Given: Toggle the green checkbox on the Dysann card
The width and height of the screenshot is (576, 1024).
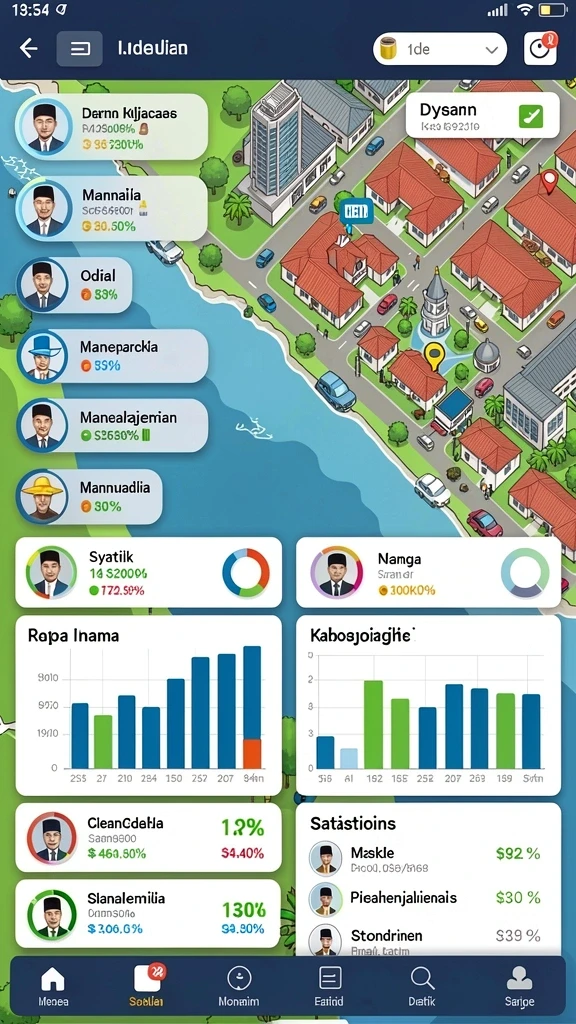Looking at the screenshot, I should 531,116.
